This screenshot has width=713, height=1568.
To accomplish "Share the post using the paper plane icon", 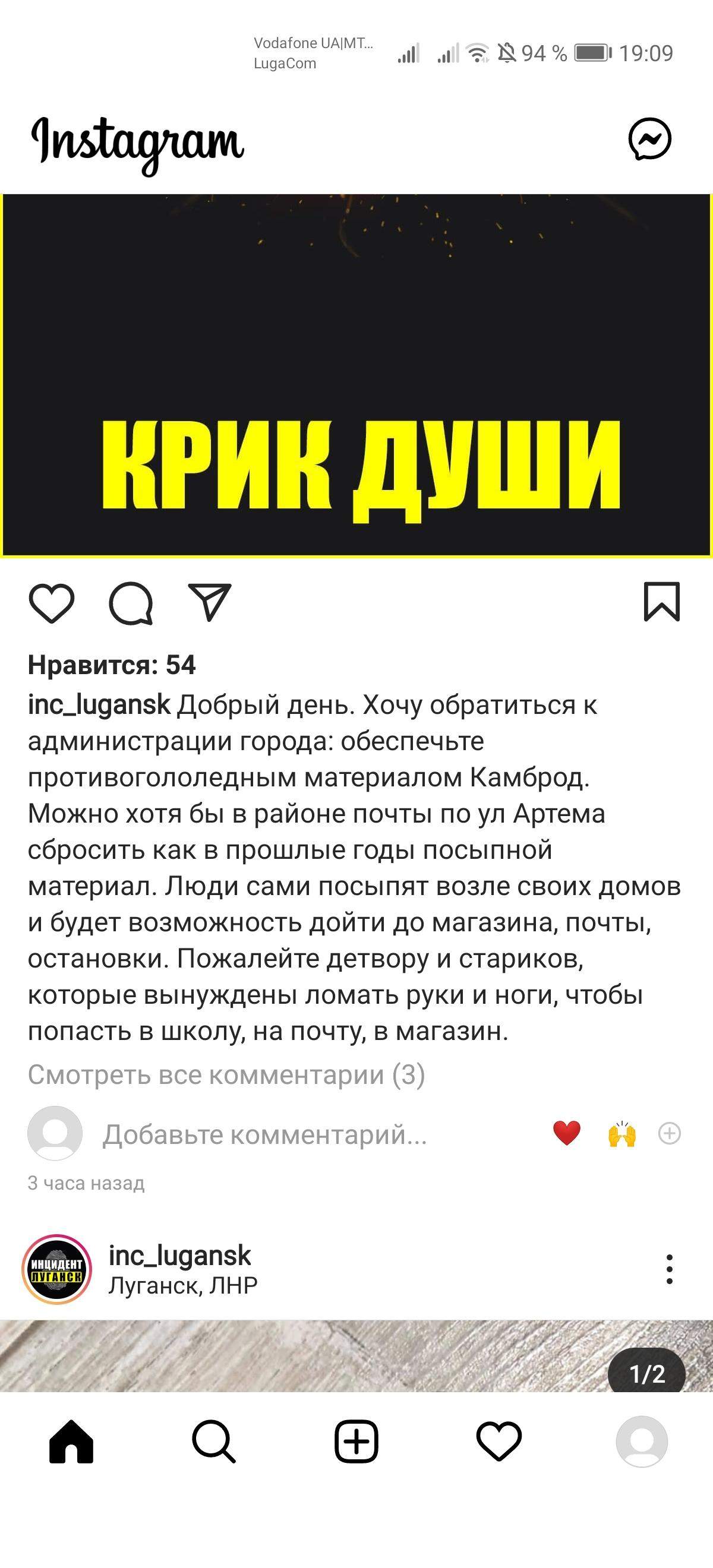I will coord(210,605).
